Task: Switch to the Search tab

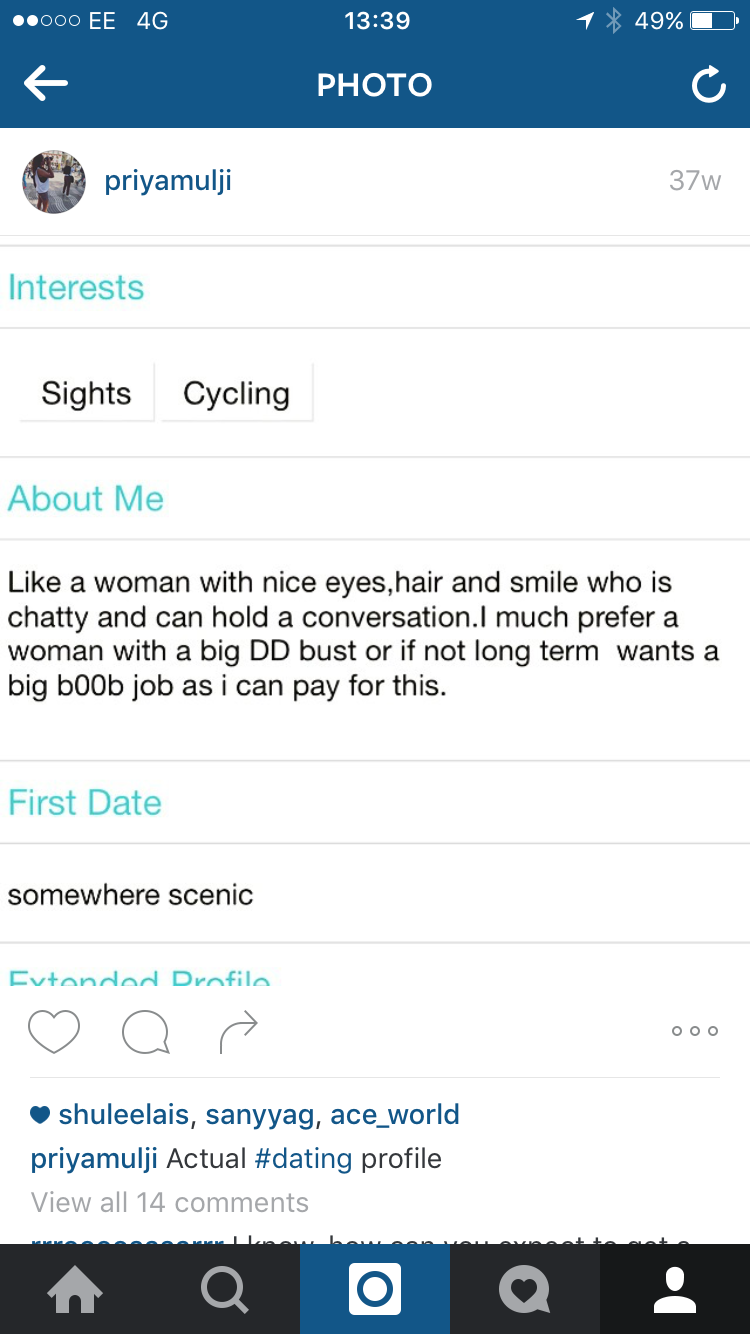Action: [225, 1289]
